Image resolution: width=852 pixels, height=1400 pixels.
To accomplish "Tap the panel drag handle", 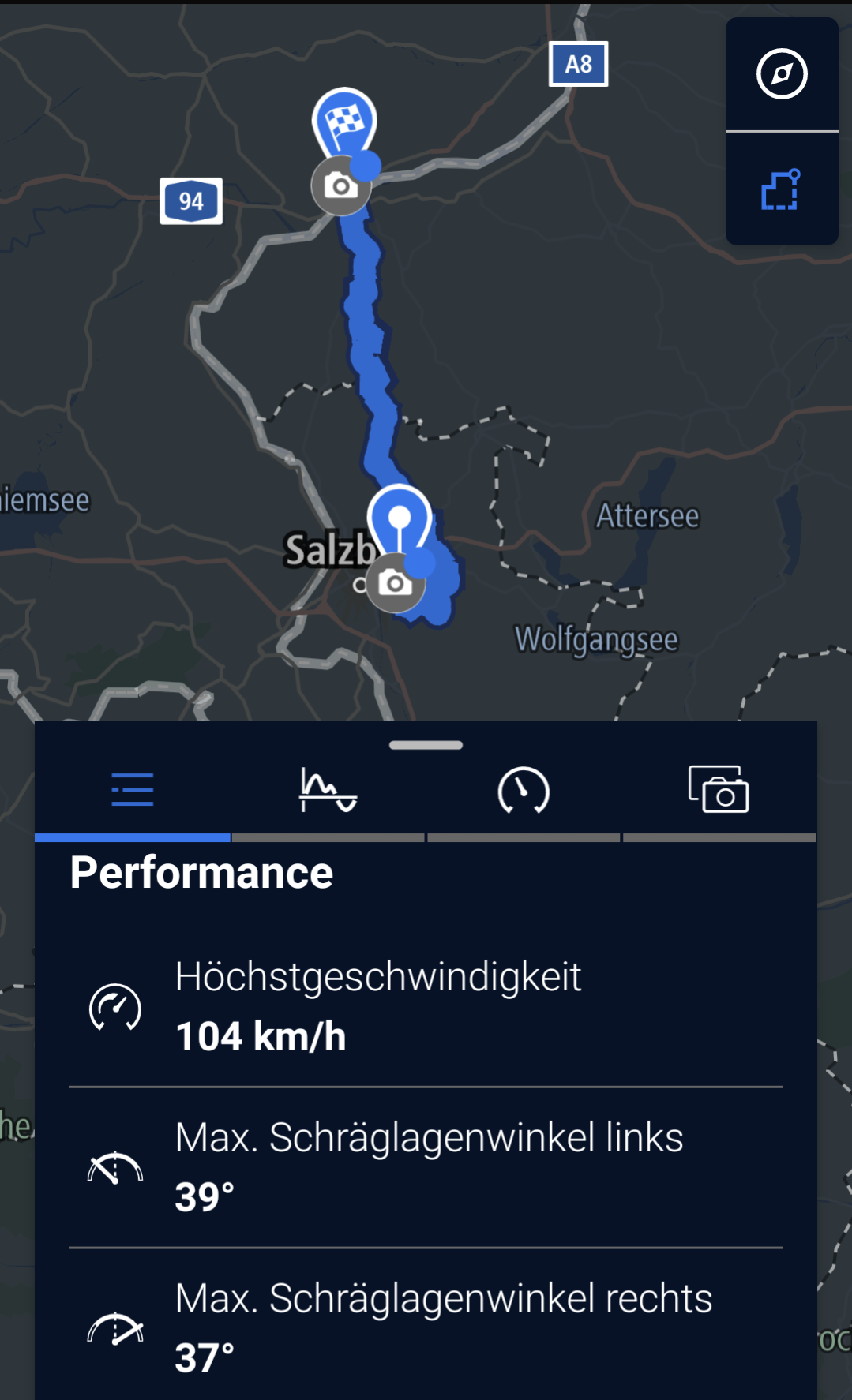I will click(426, 745).
